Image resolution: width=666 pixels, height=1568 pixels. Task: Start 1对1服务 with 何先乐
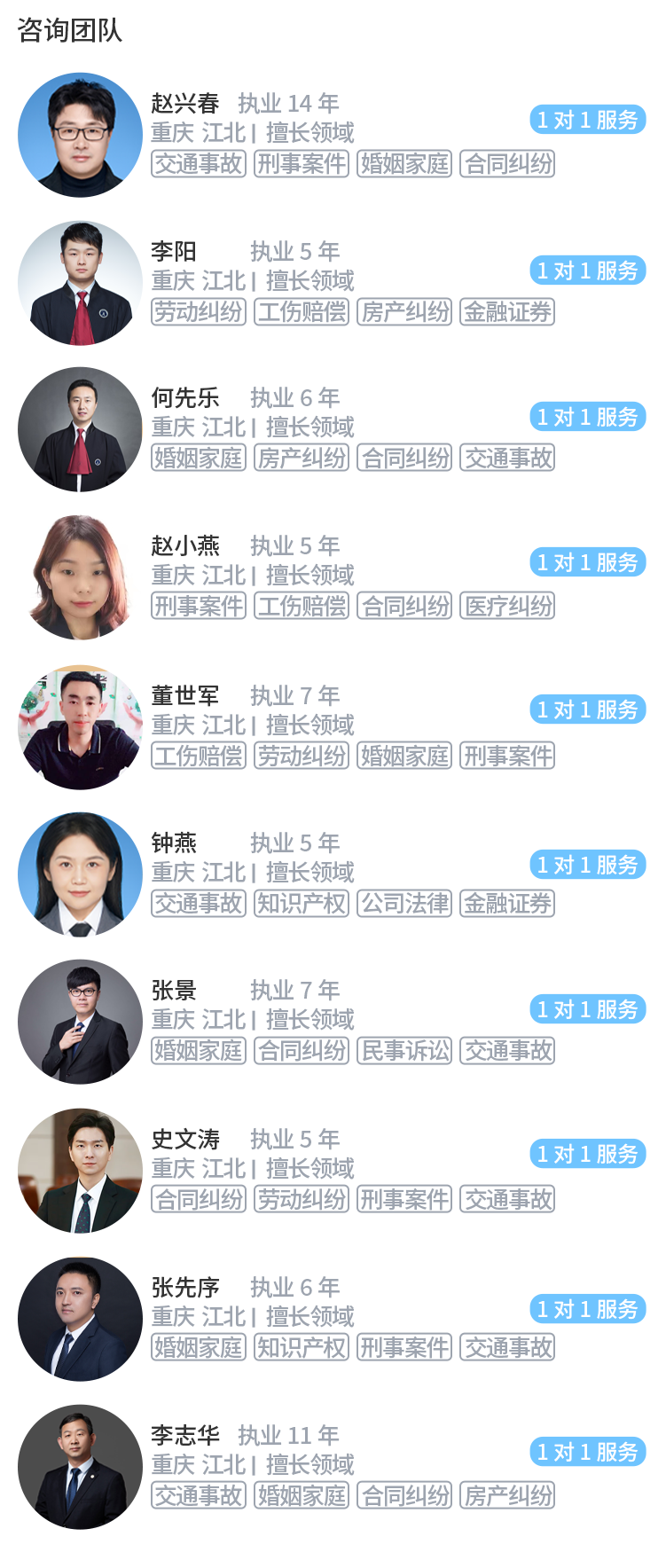587,417
